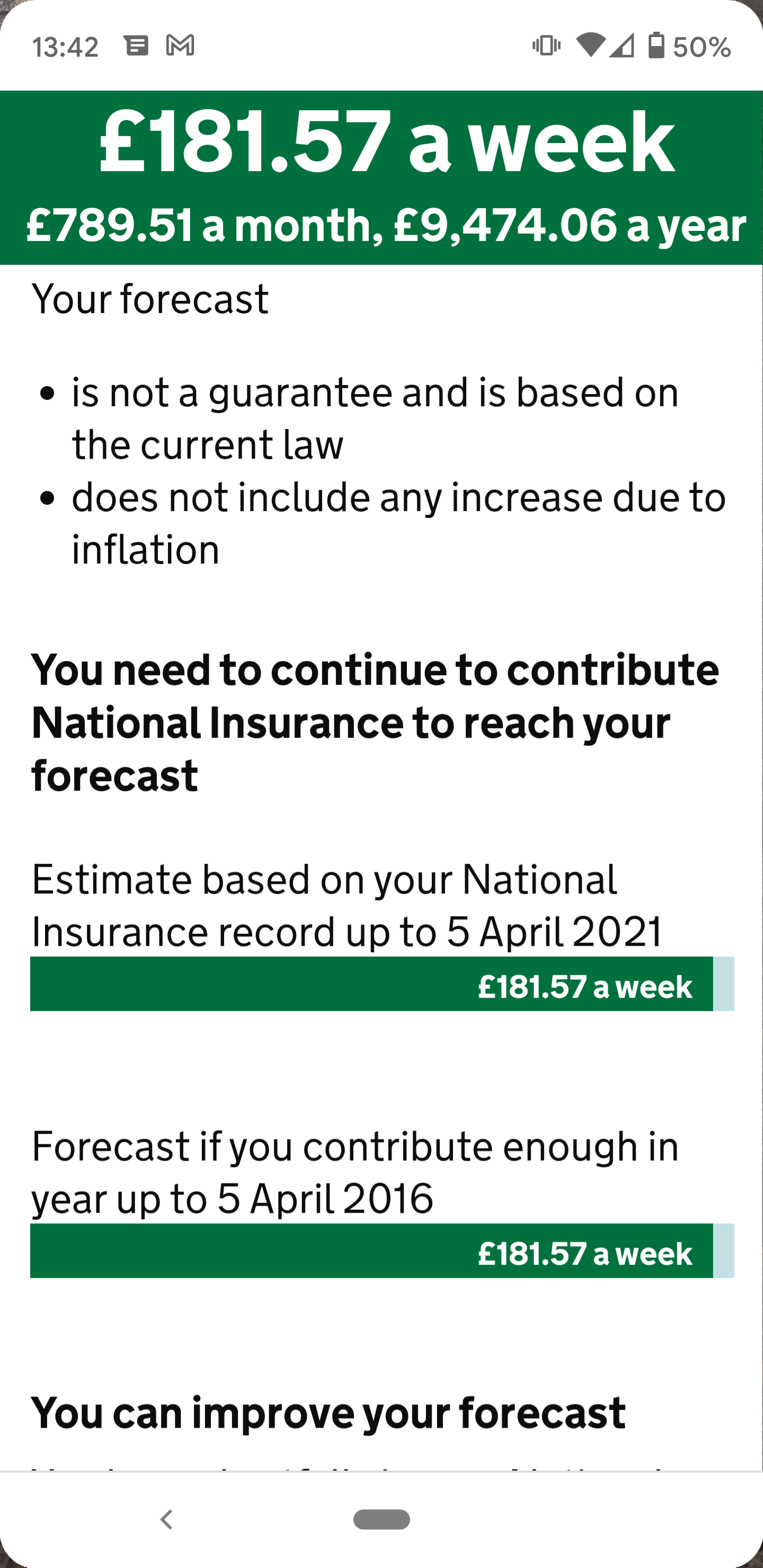
Task: Tap the home pill in the navigation bar
Action: click(x=382, y=1519)
